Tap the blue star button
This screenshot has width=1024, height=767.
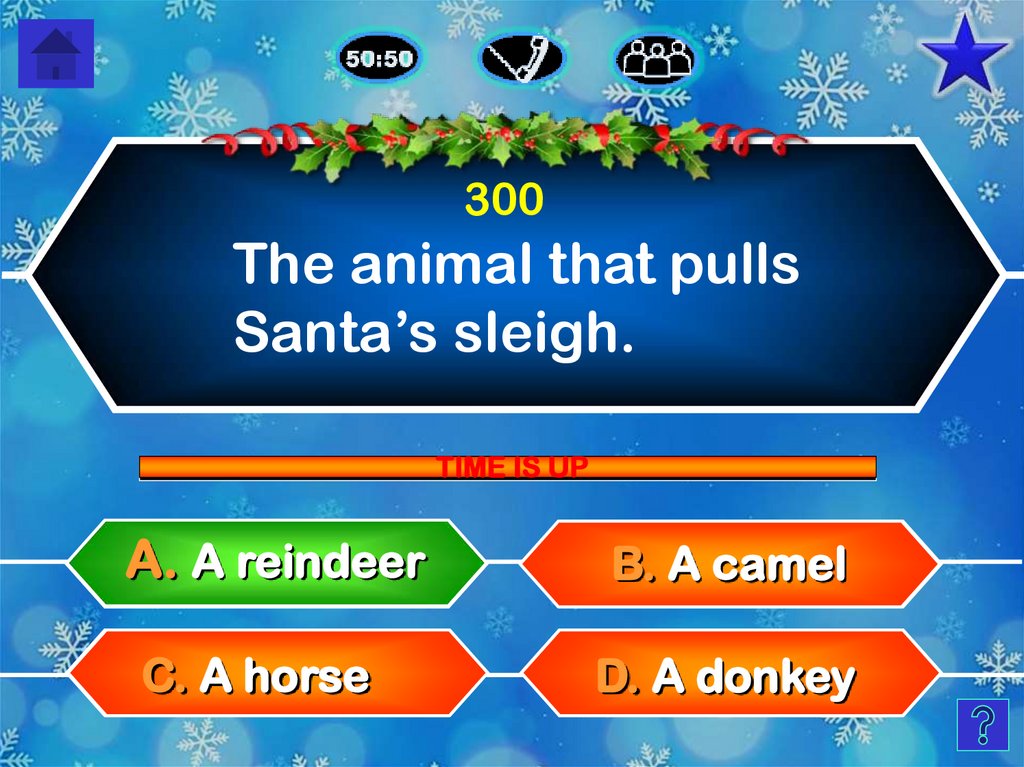[965, 55]
